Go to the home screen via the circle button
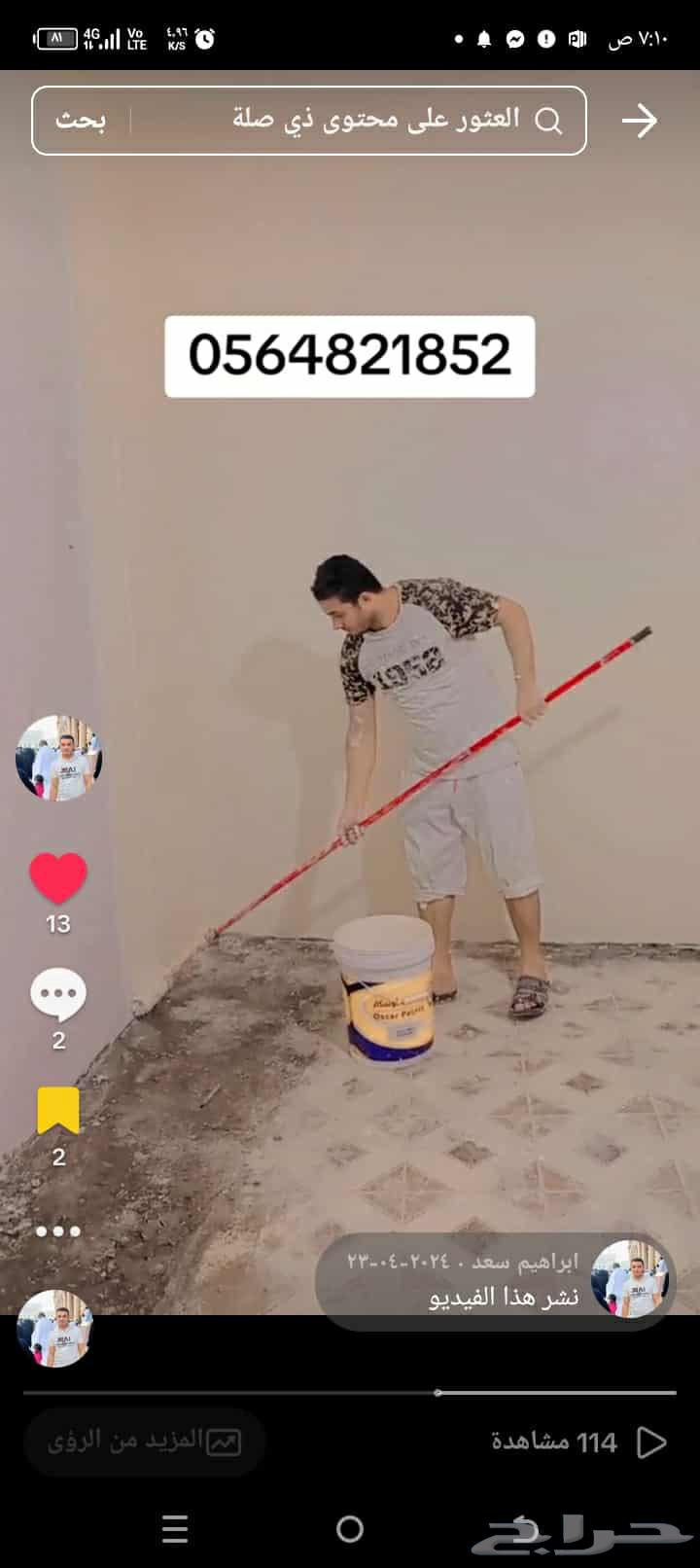The height and width of the screenshot is (1568, 700). click(x=350, y=1530)
